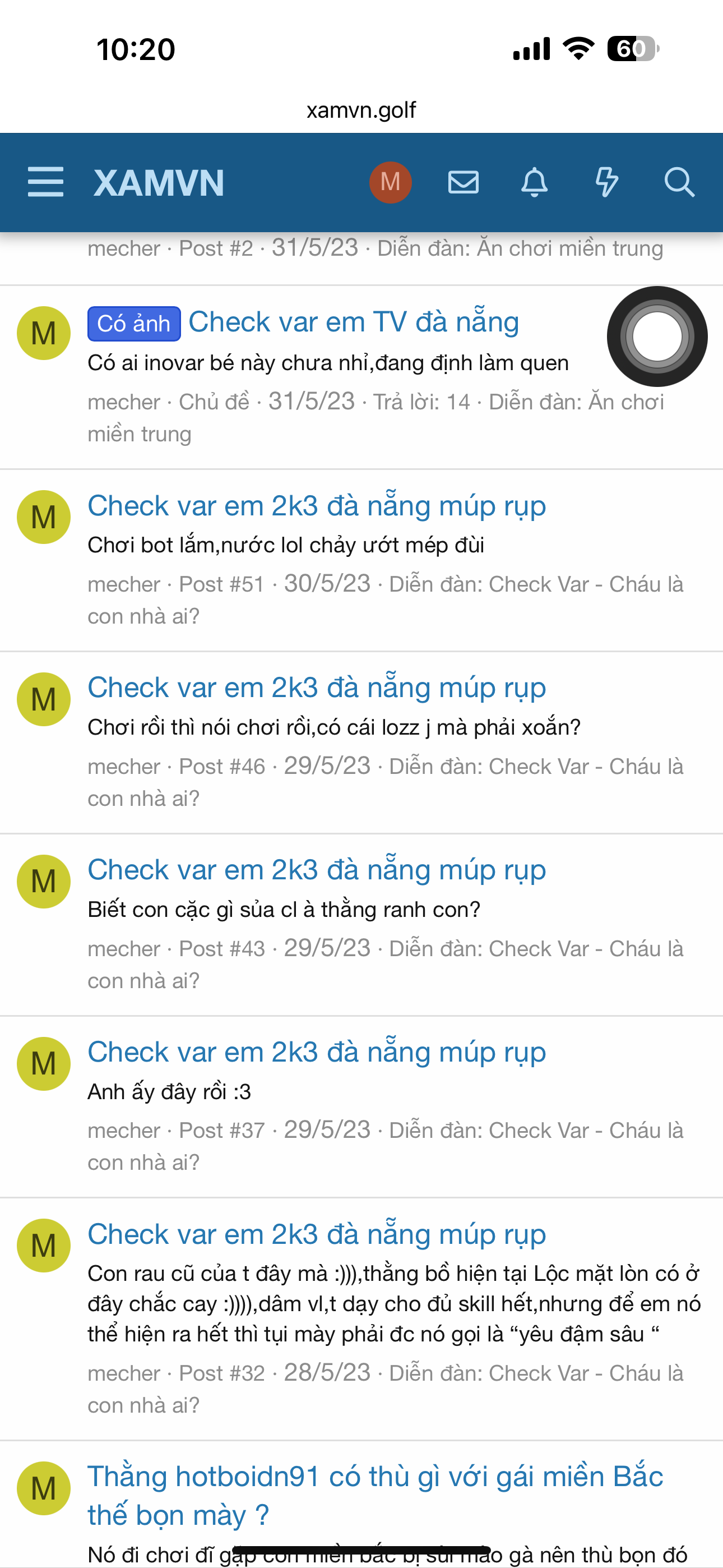Open the lightning what's new icon
723x1568 pixels.
(x=606, y=182)
